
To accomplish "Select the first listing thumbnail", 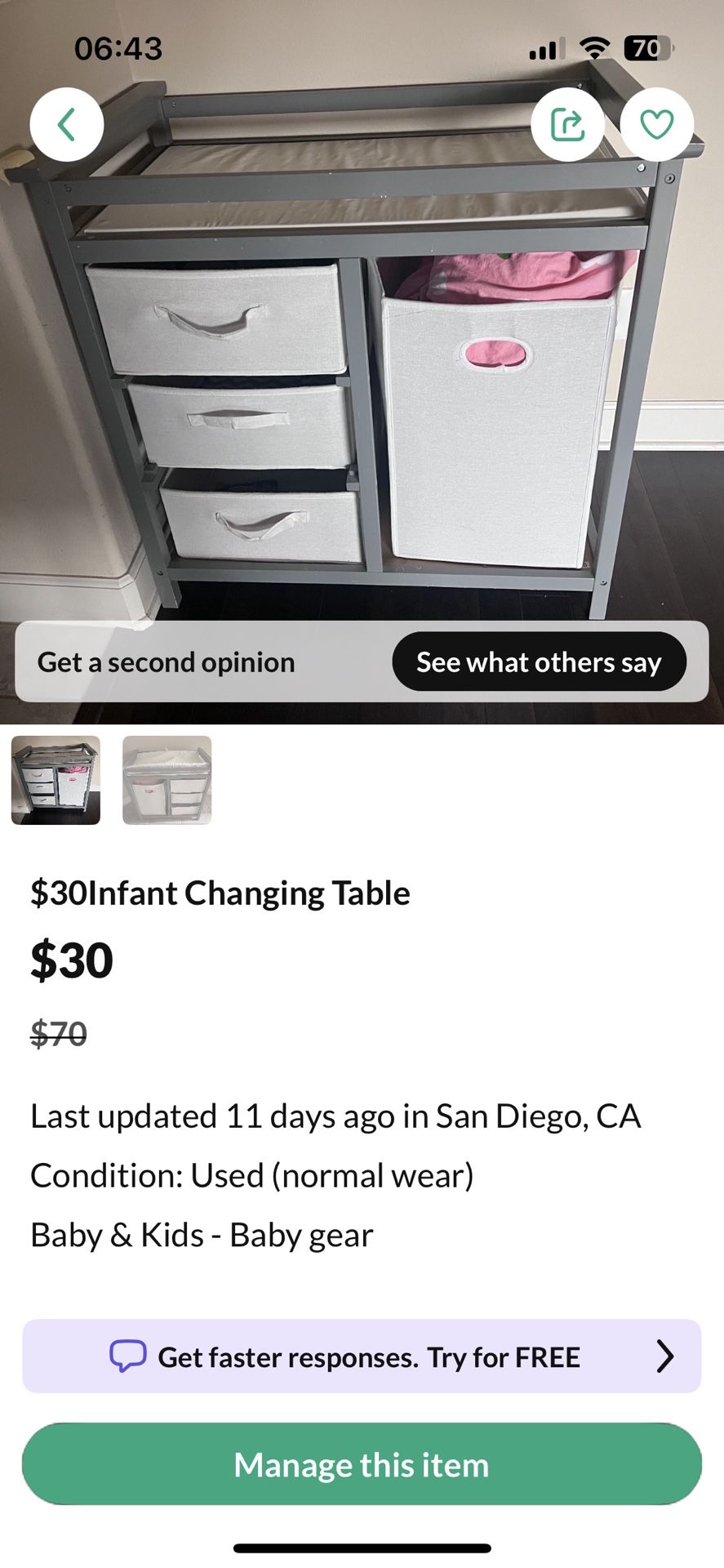I will tap(54, 780).
